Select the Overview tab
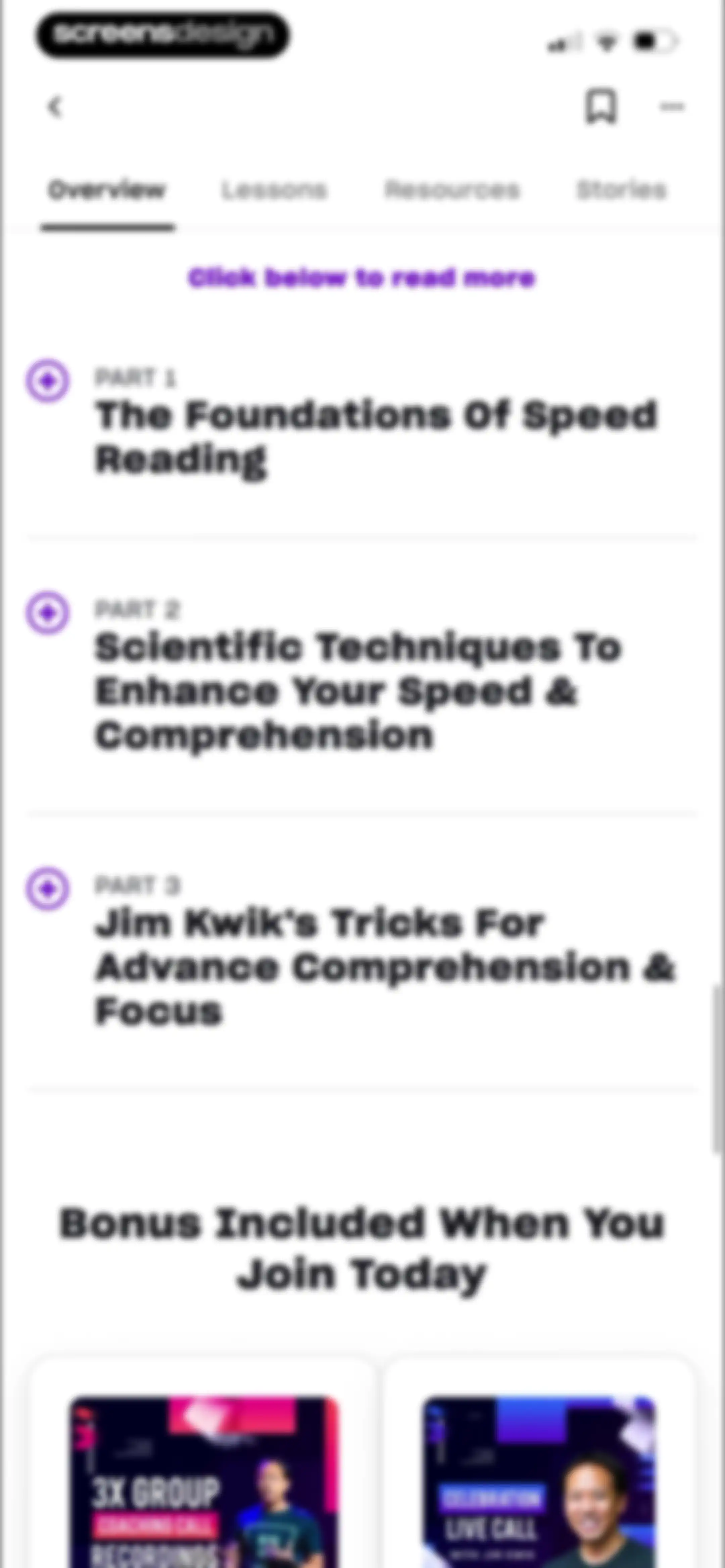This screenshot has height=1568, width=725. [x=107, y=190]
